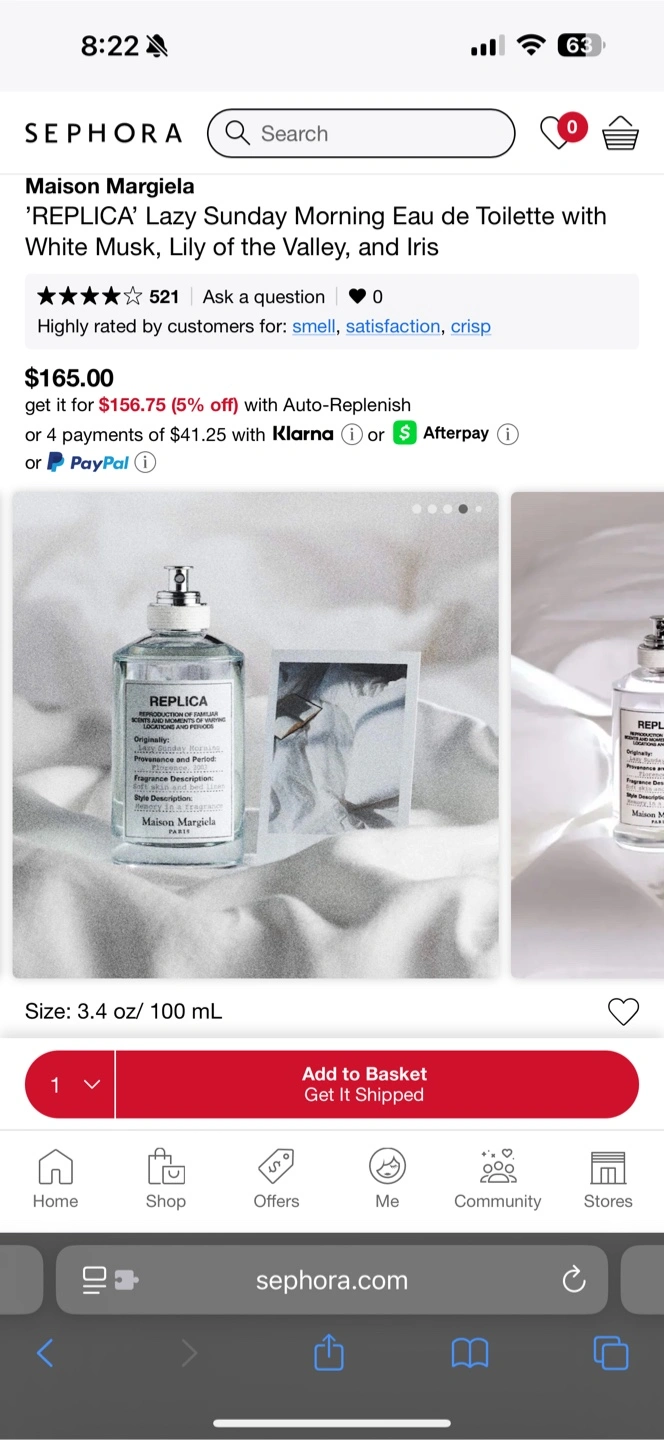Tap the Sephora search field

click(x=361, y=133)
